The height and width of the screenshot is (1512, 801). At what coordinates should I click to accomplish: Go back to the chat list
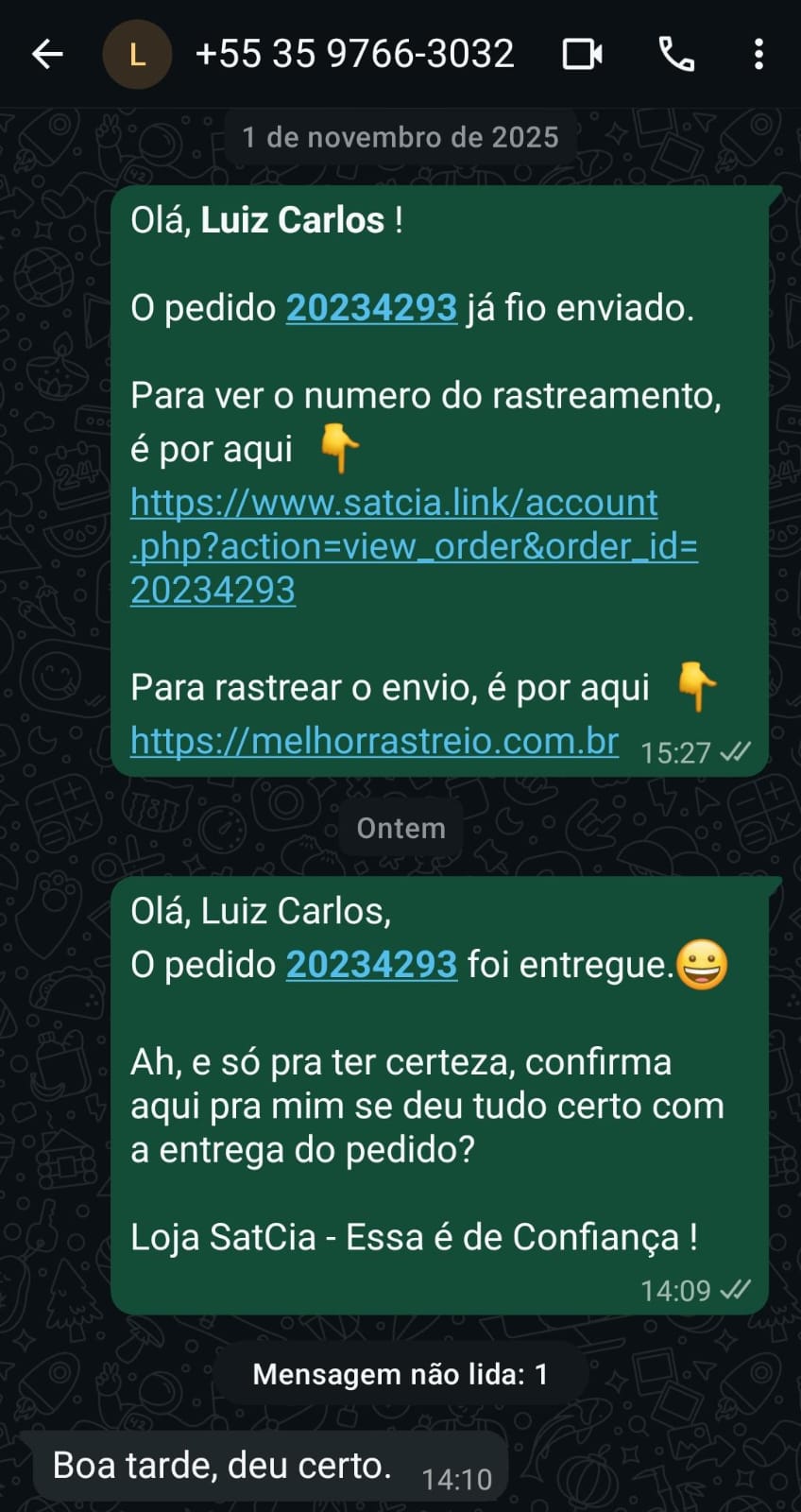pos(47,55)
